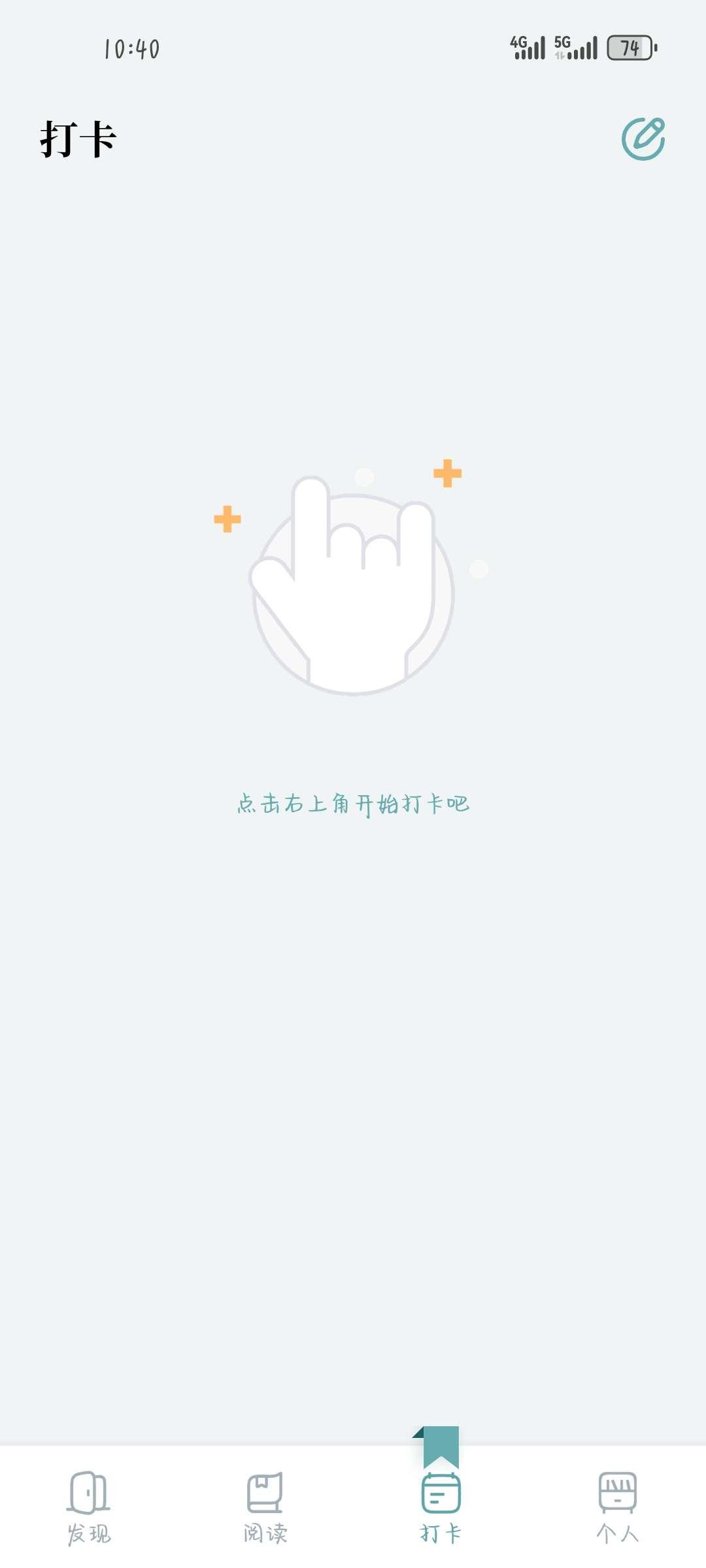Image resolution: width=706 pixels, height=1568 pixels.
Task: Tap the 打卡 calendar check-in icon
Action: click(x=441, y=1498)
